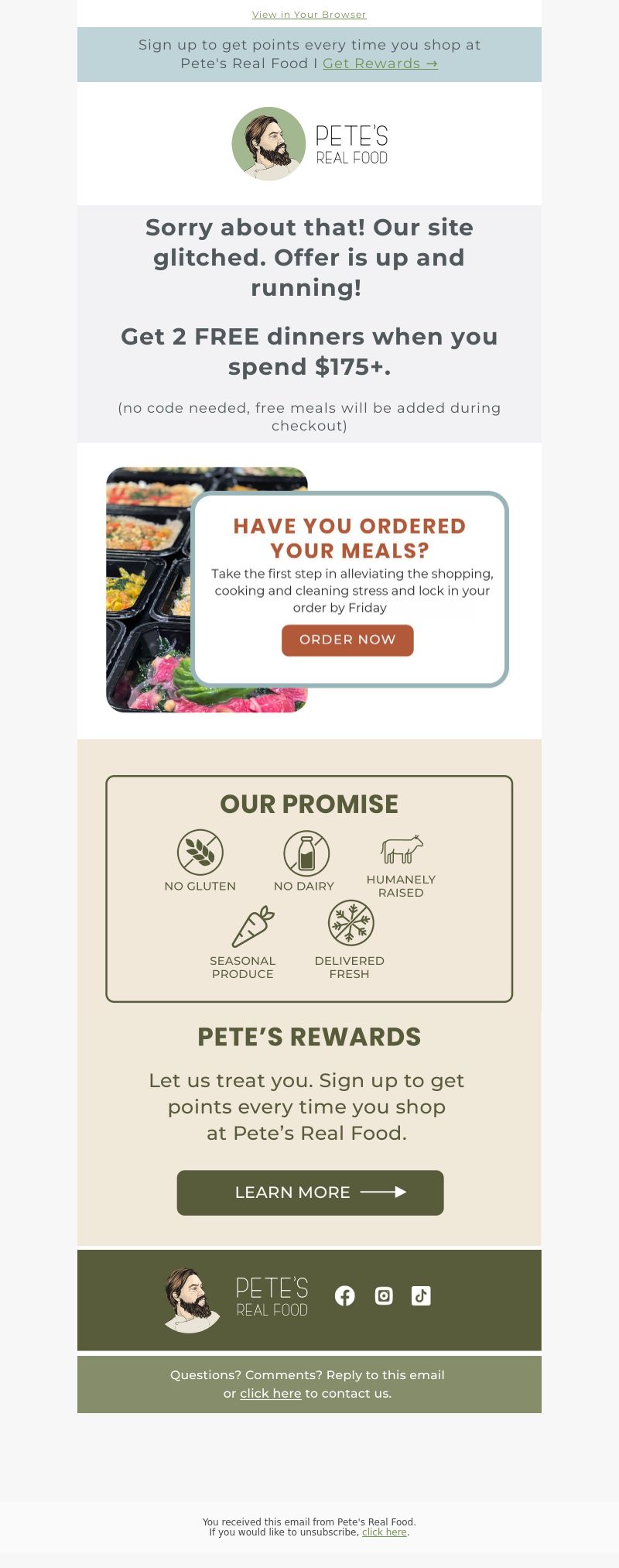Tap the Order Now button
619x1568 pixels.
pos(347,640)
